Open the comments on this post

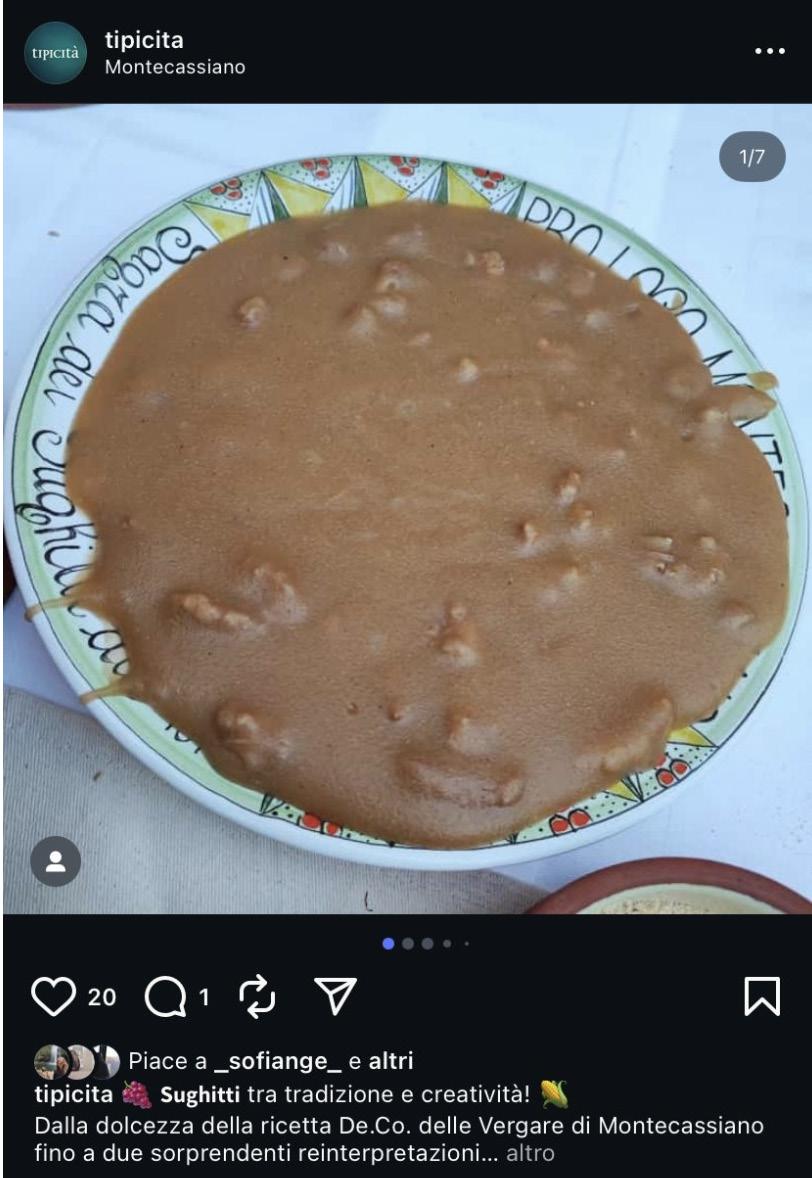[165, 997]
